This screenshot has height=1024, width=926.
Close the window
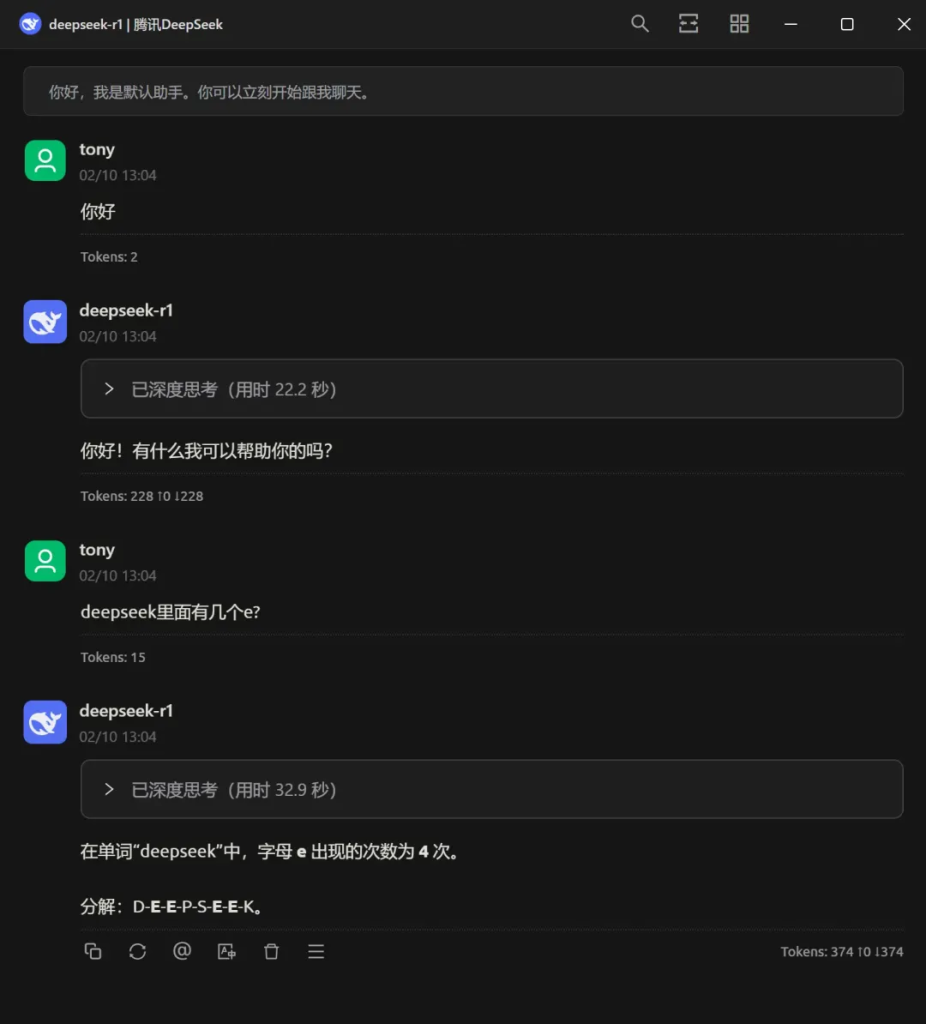pos(904,24)
